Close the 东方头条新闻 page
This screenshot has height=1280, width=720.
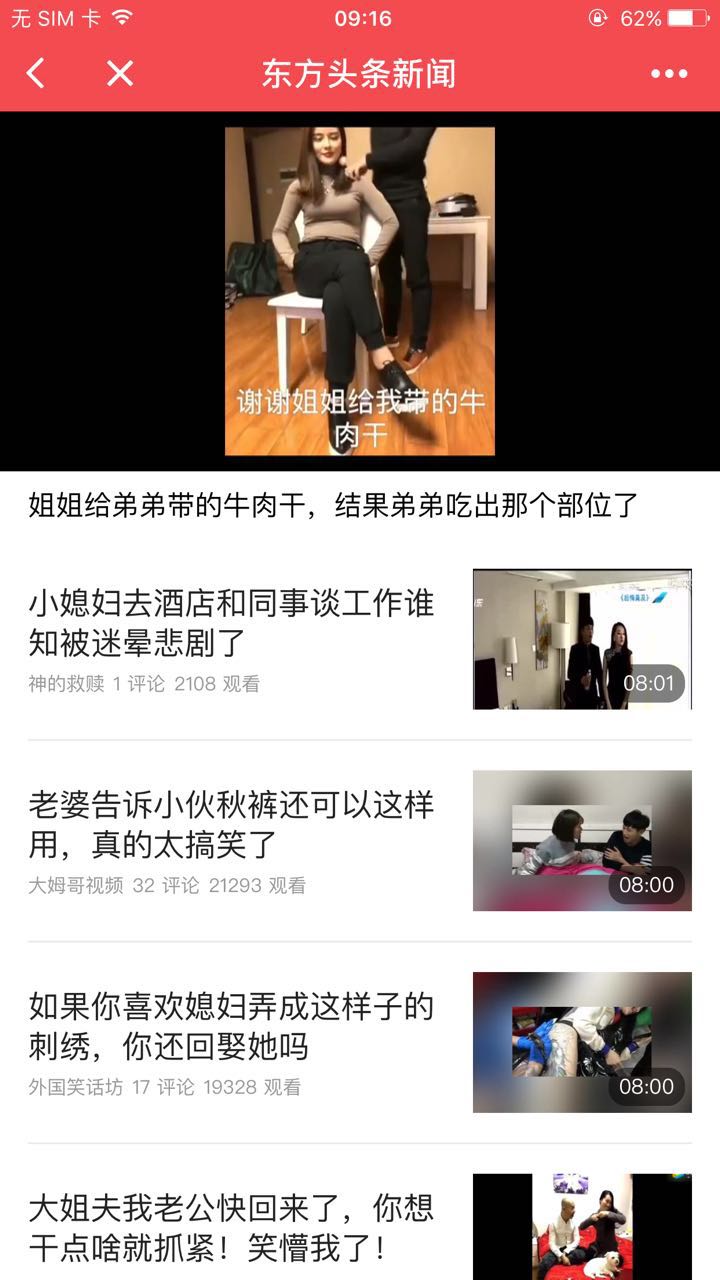point(120,73)
